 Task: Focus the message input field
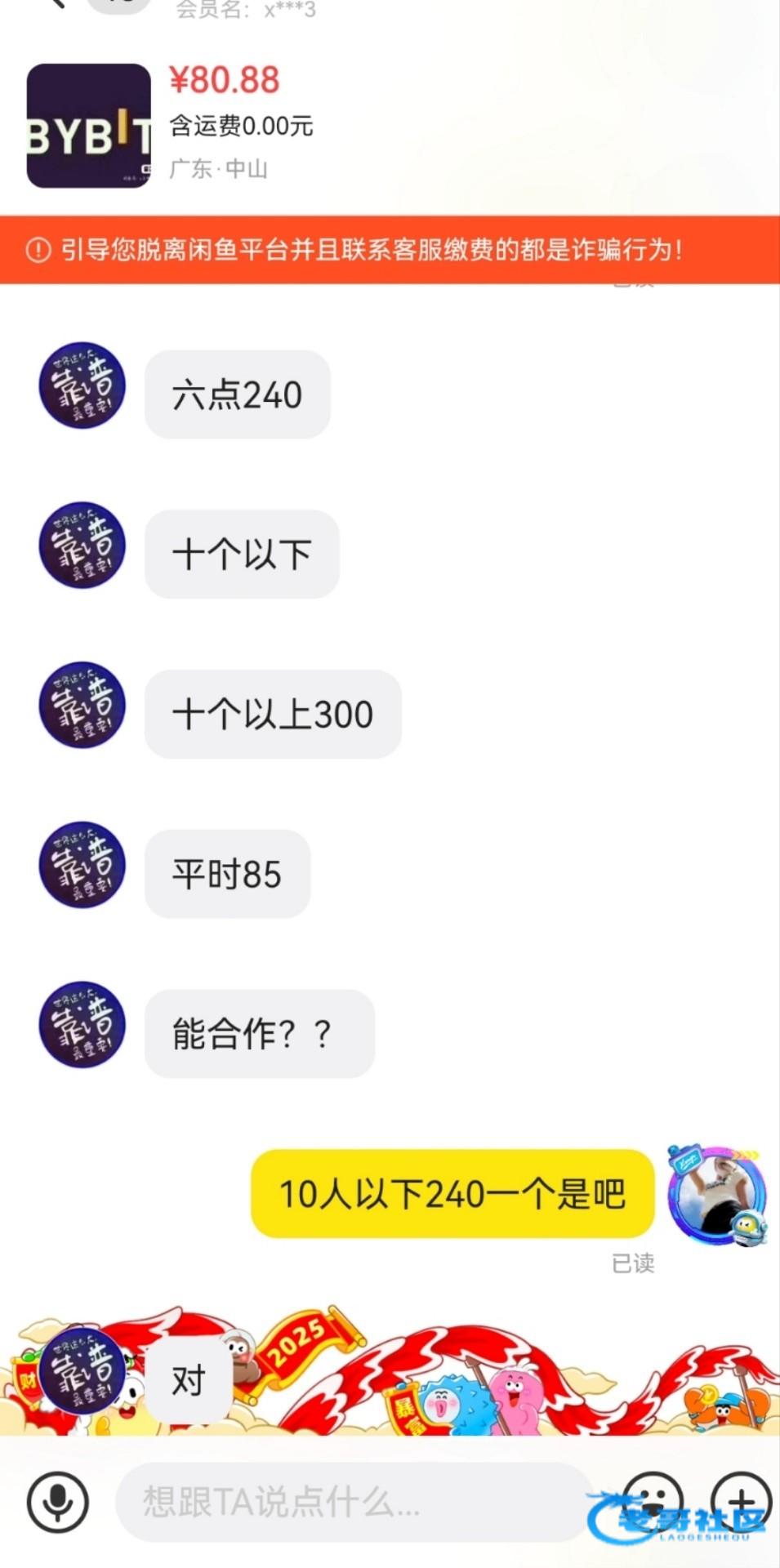(x=353, y=1501)
